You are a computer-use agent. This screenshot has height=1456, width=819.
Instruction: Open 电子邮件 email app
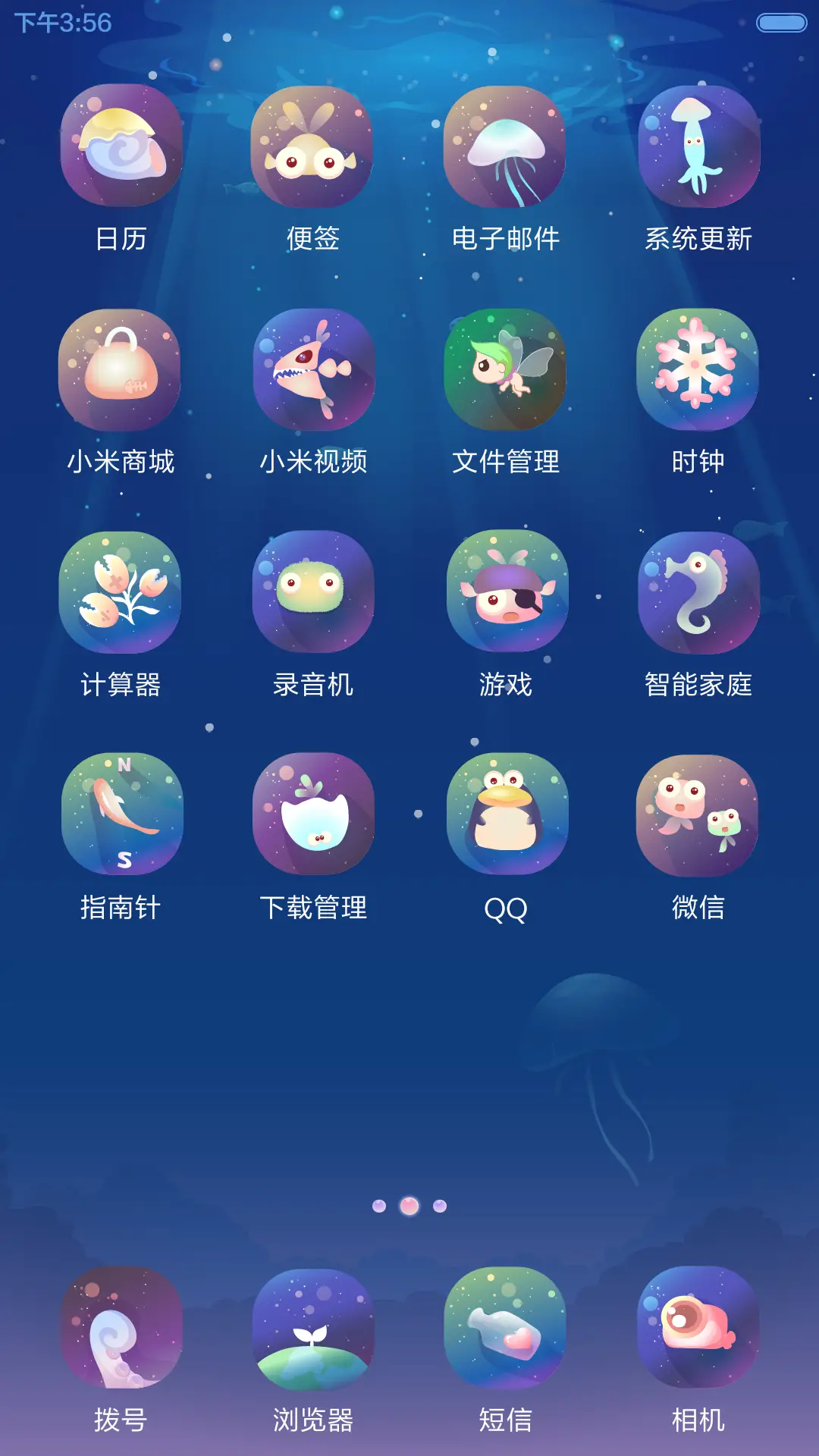506,148
